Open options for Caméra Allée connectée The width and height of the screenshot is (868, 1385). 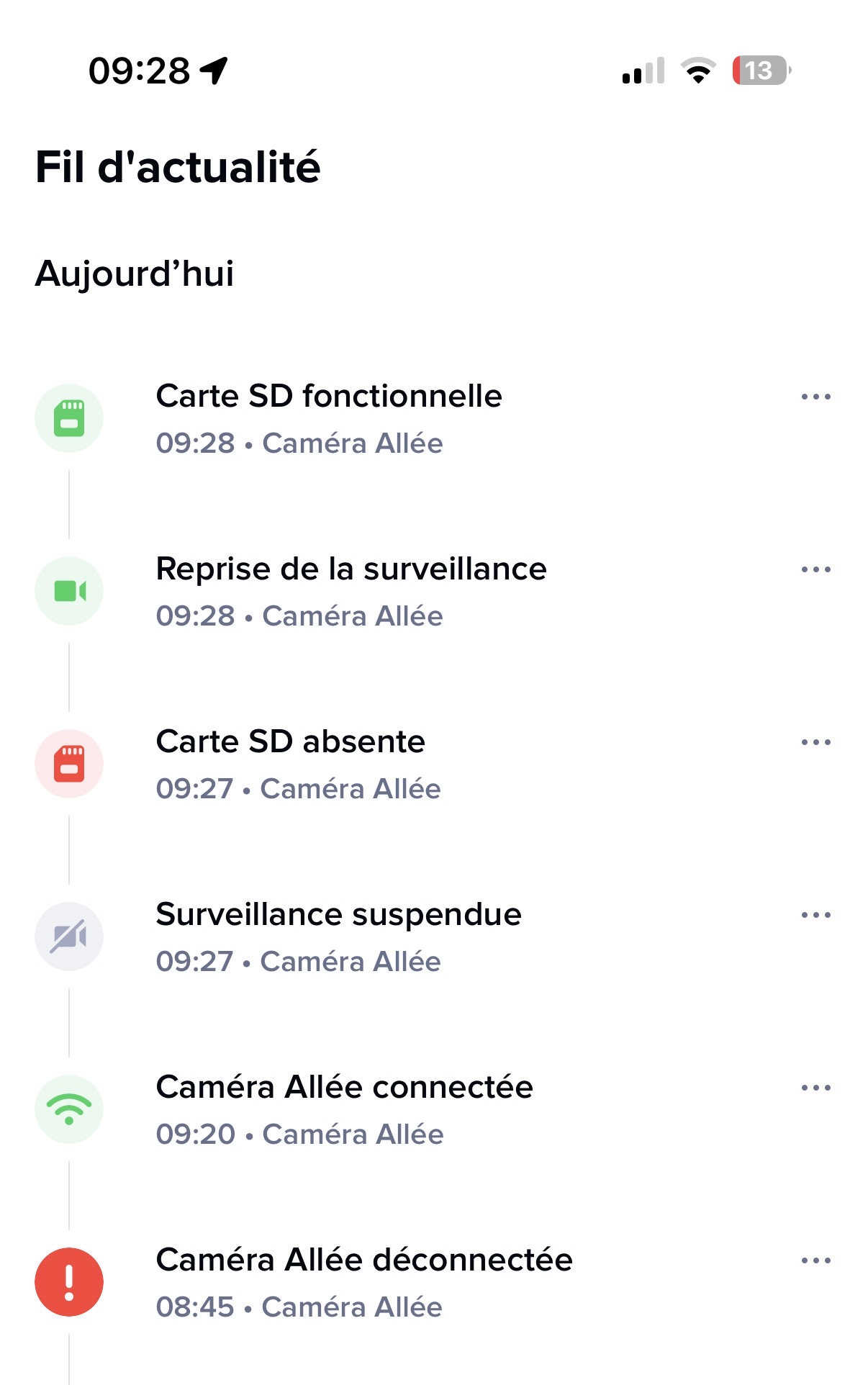pyautogui.click(x=815, y=1088)
